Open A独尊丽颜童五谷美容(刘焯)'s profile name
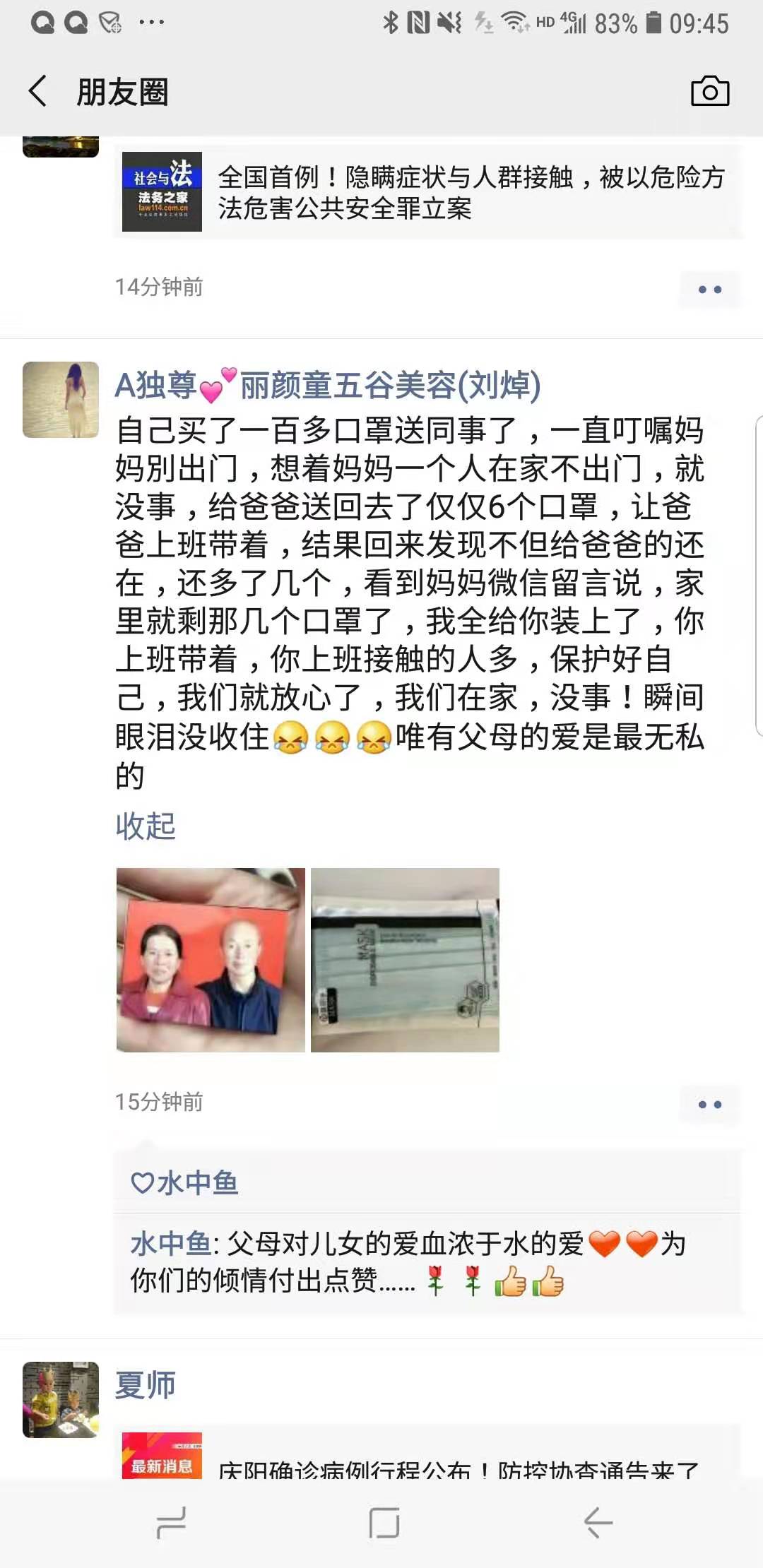This screenshot has width=763, height=1568. pyautogui.click(x=328, y=386)
